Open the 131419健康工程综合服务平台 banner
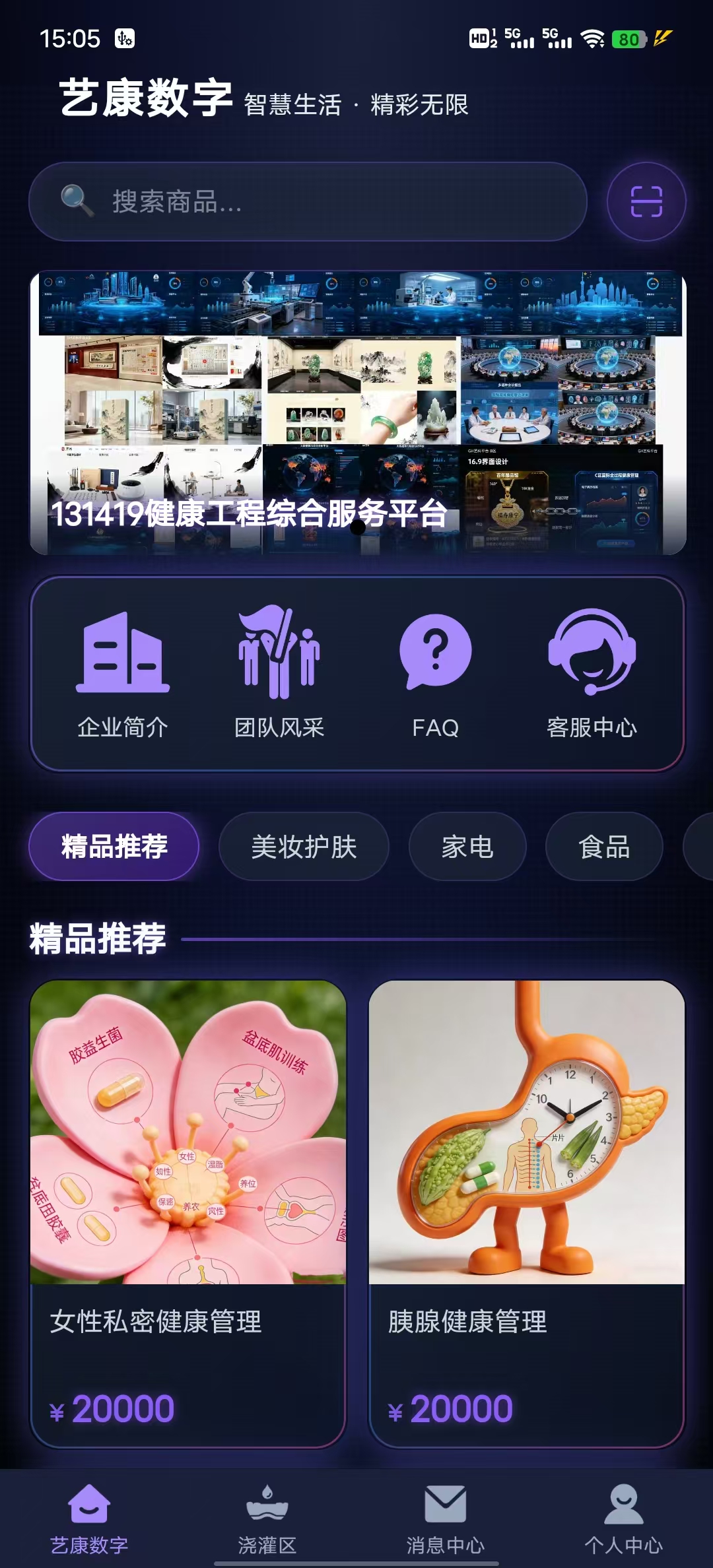Viewport: 713px width, 1568px height. tap(358, 413)
